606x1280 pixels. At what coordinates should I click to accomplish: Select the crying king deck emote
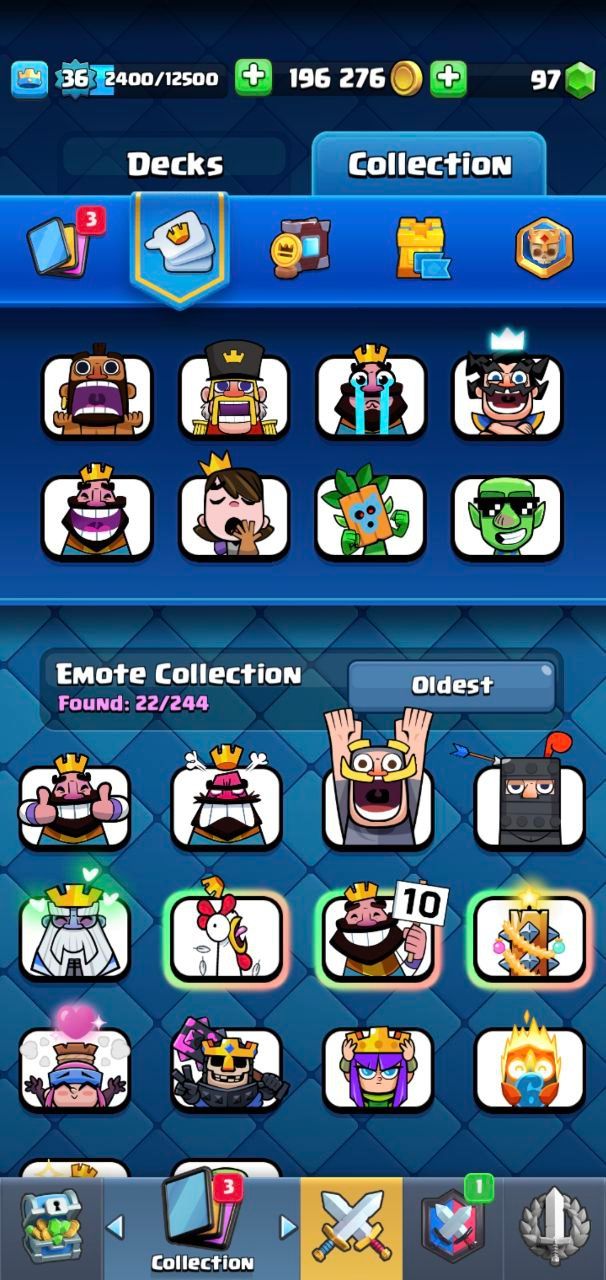point(371,395)
